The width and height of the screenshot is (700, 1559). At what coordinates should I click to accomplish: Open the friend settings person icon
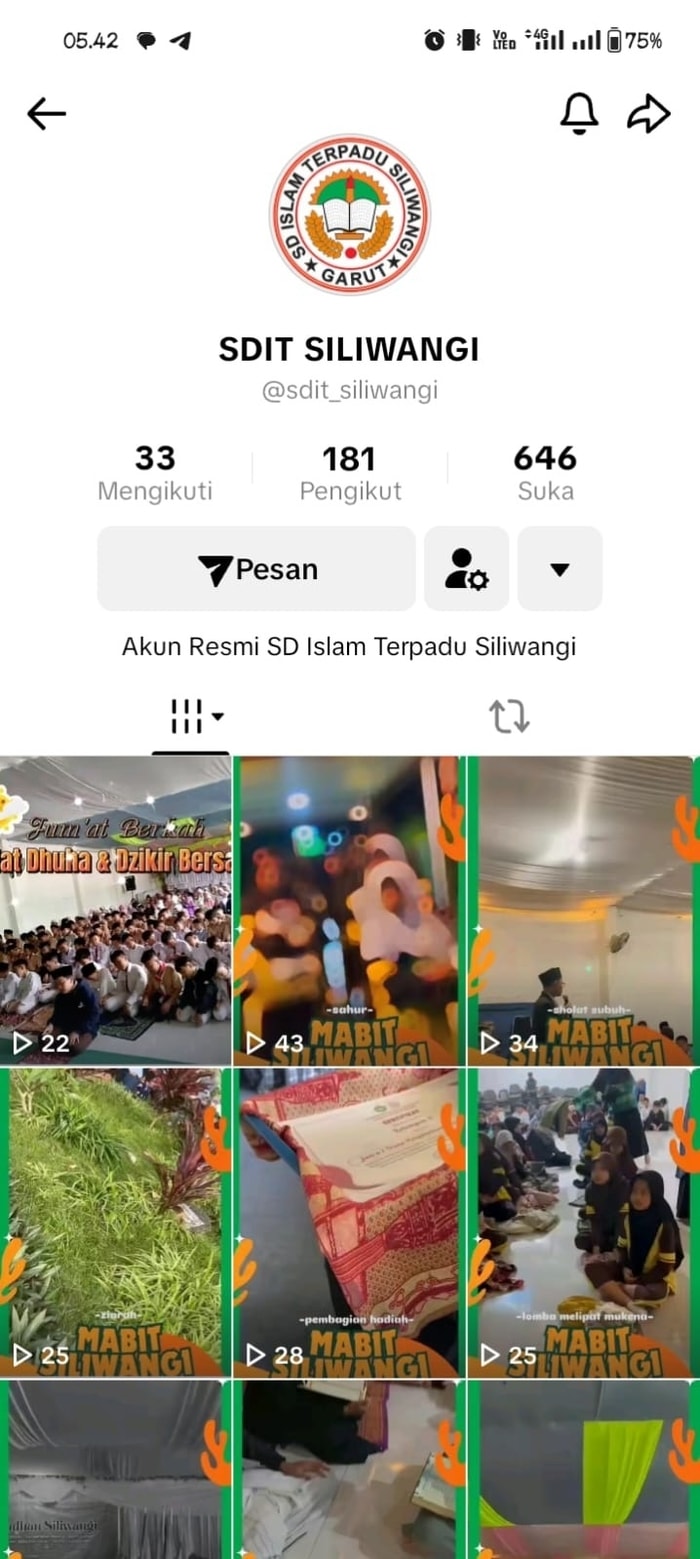point(466,569)
